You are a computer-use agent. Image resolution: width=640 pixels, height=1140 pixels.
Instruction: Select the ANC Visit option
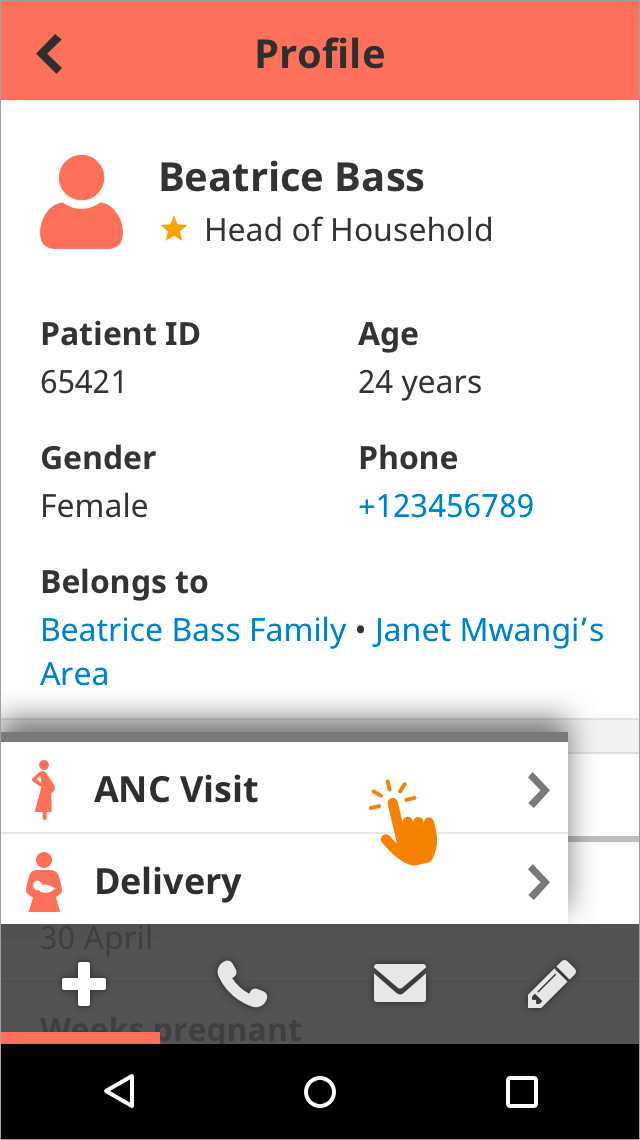click(x=284, y=788)
